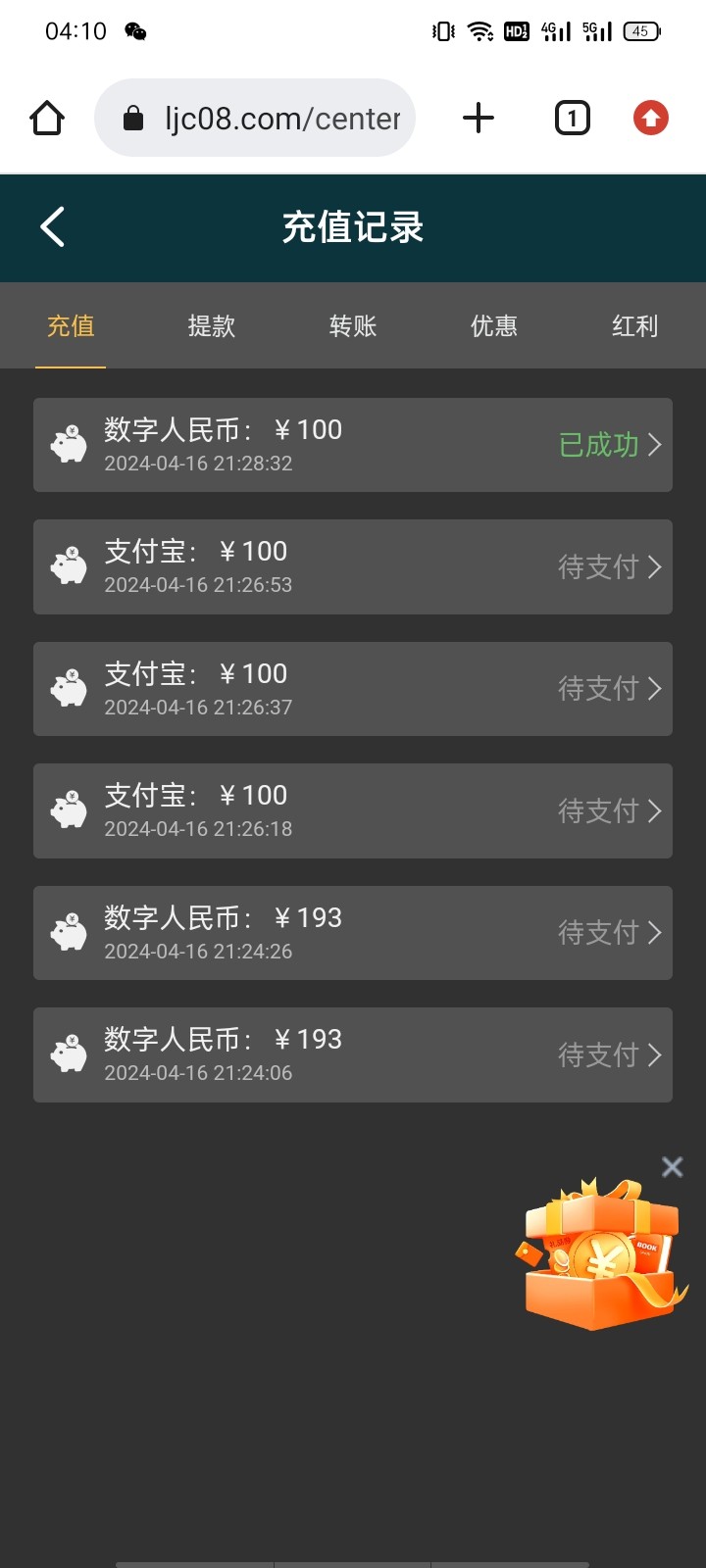Switch to the 提款 withdrawal tab
Viewport: 706px width, 1568px height.
coord(212,326)
